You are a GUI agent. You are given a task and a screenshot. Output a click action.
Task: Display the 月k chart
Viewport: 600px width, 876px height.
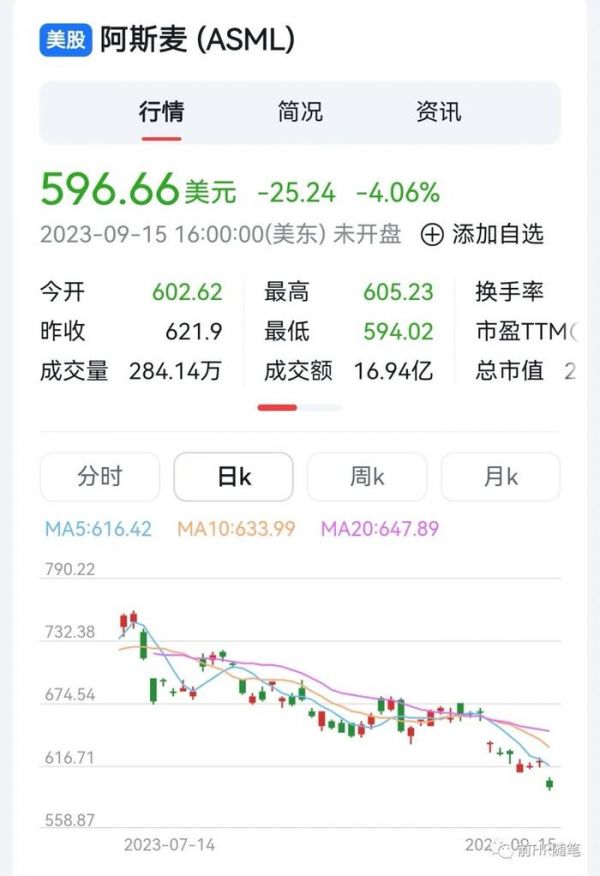500,477
